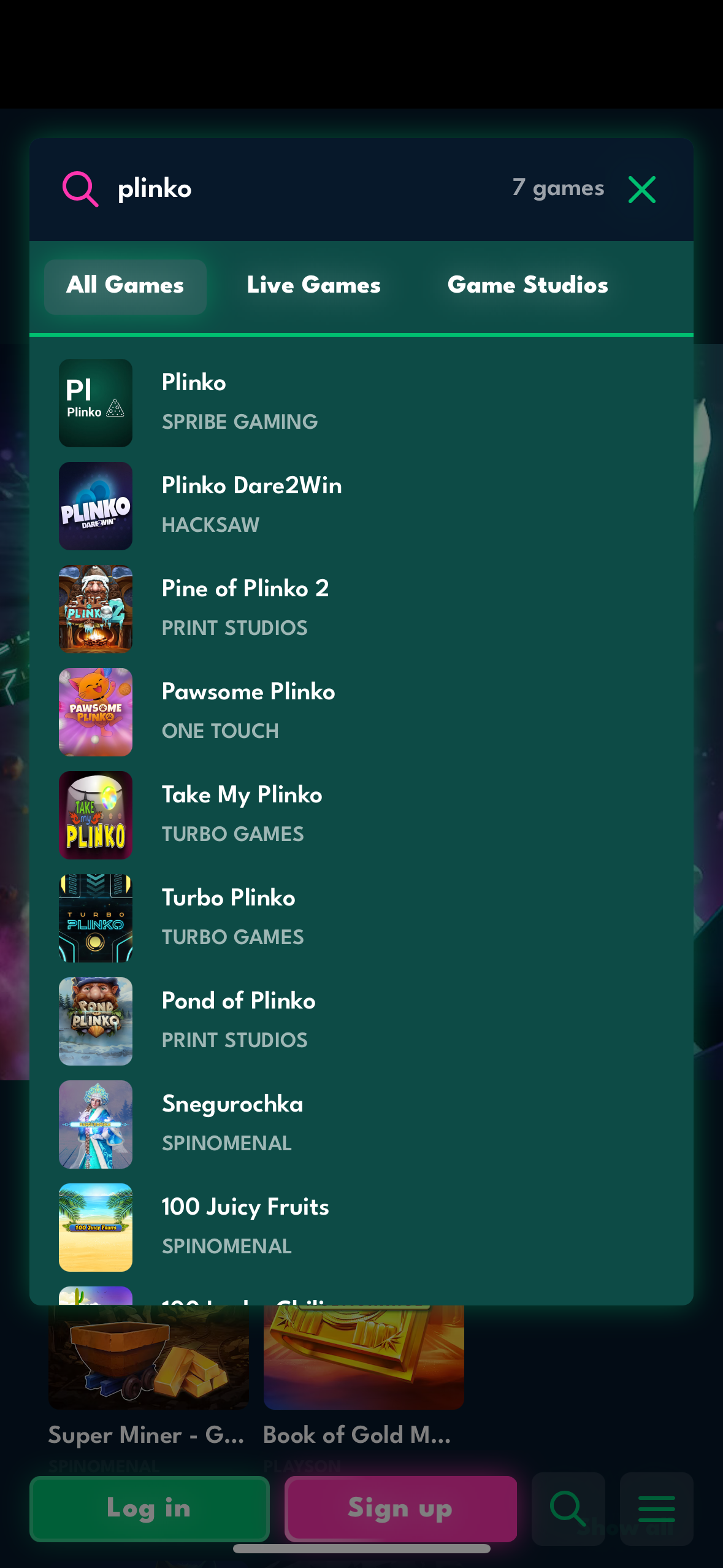Open the Plinko game by Sprribe Gaming thumbnail
723x1568 pixels.
95,402
